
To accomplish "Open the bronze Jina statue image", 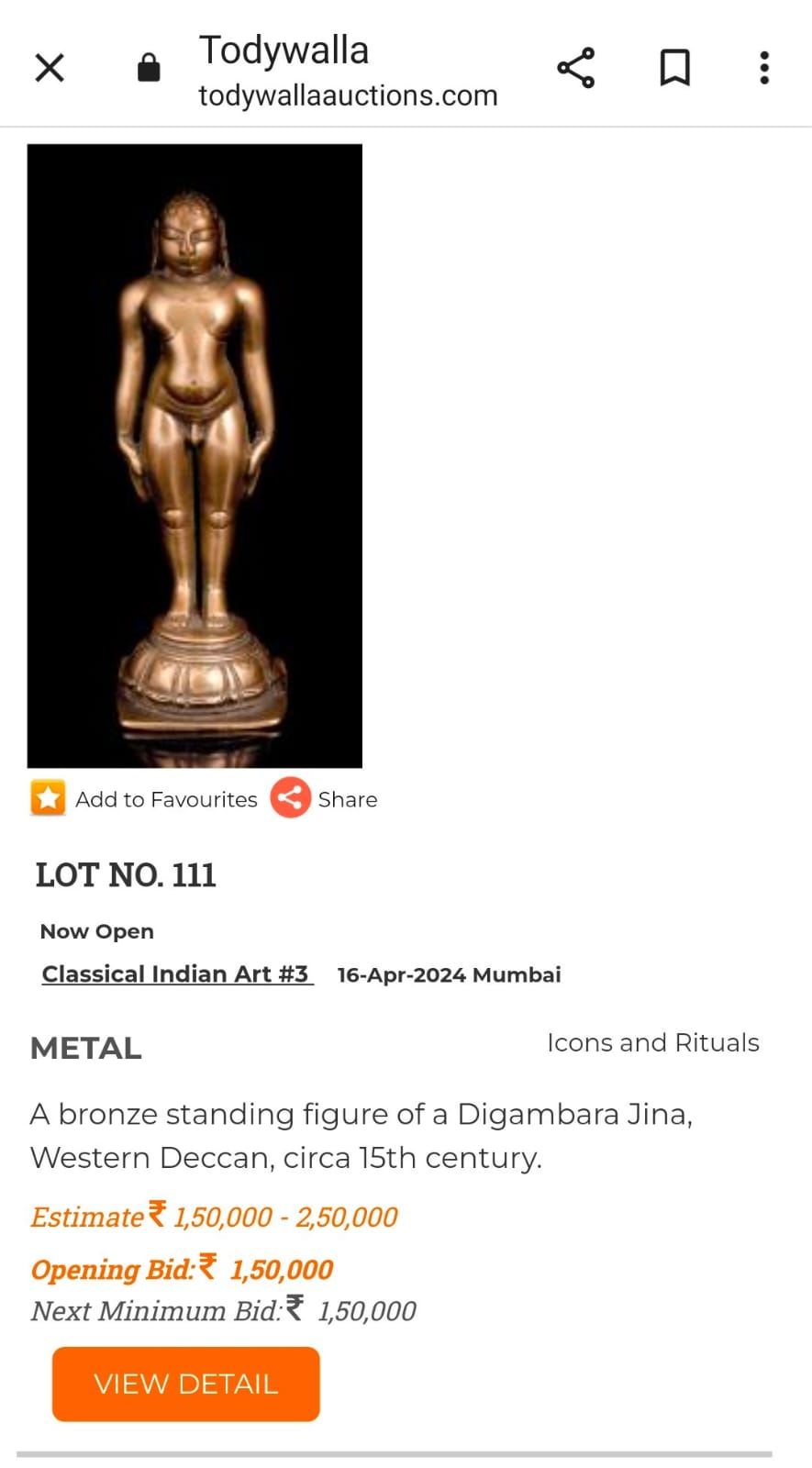I will coord(195,456).
